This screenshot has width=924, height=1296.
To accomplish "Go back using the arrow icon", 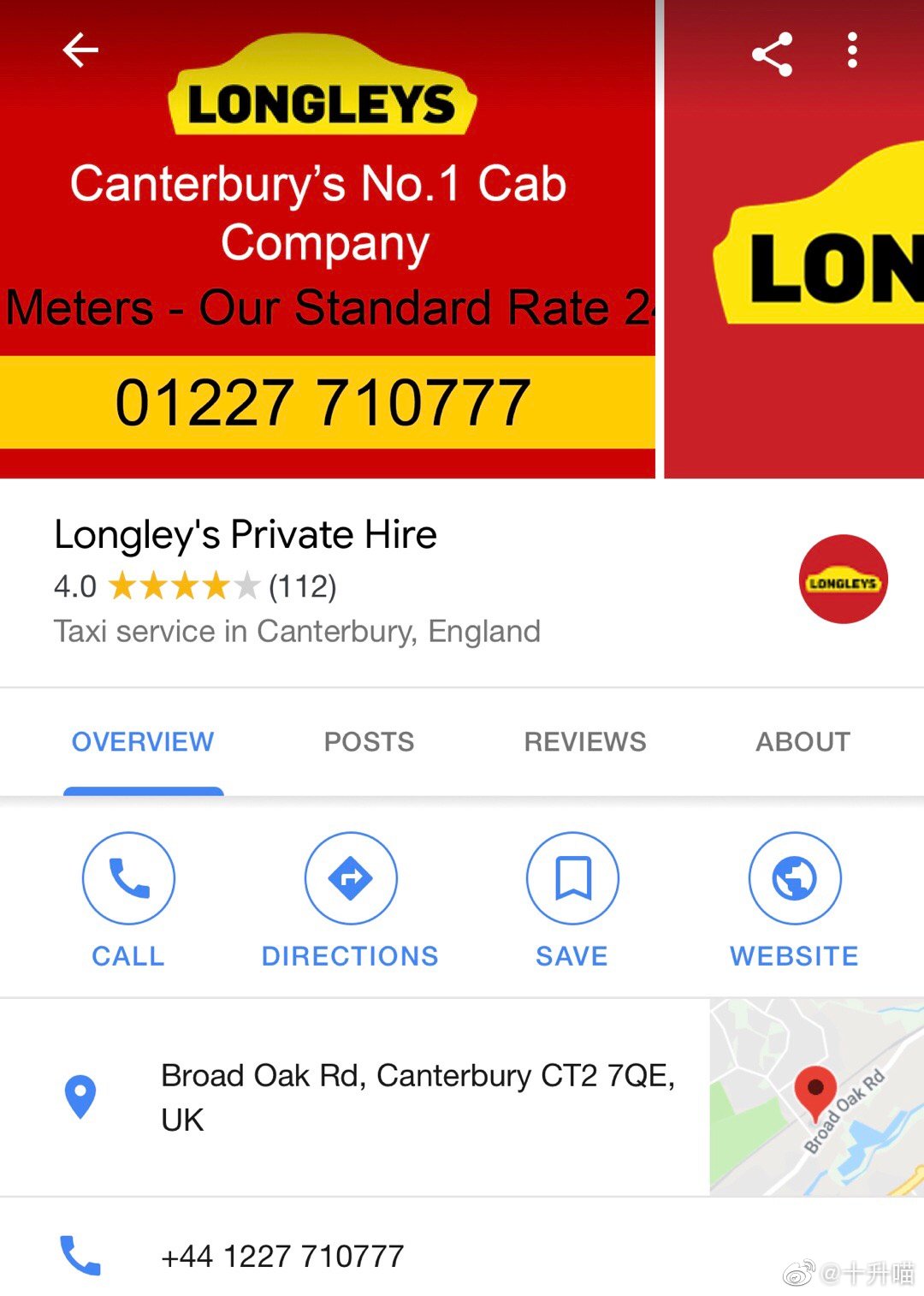I will point(80,51).
